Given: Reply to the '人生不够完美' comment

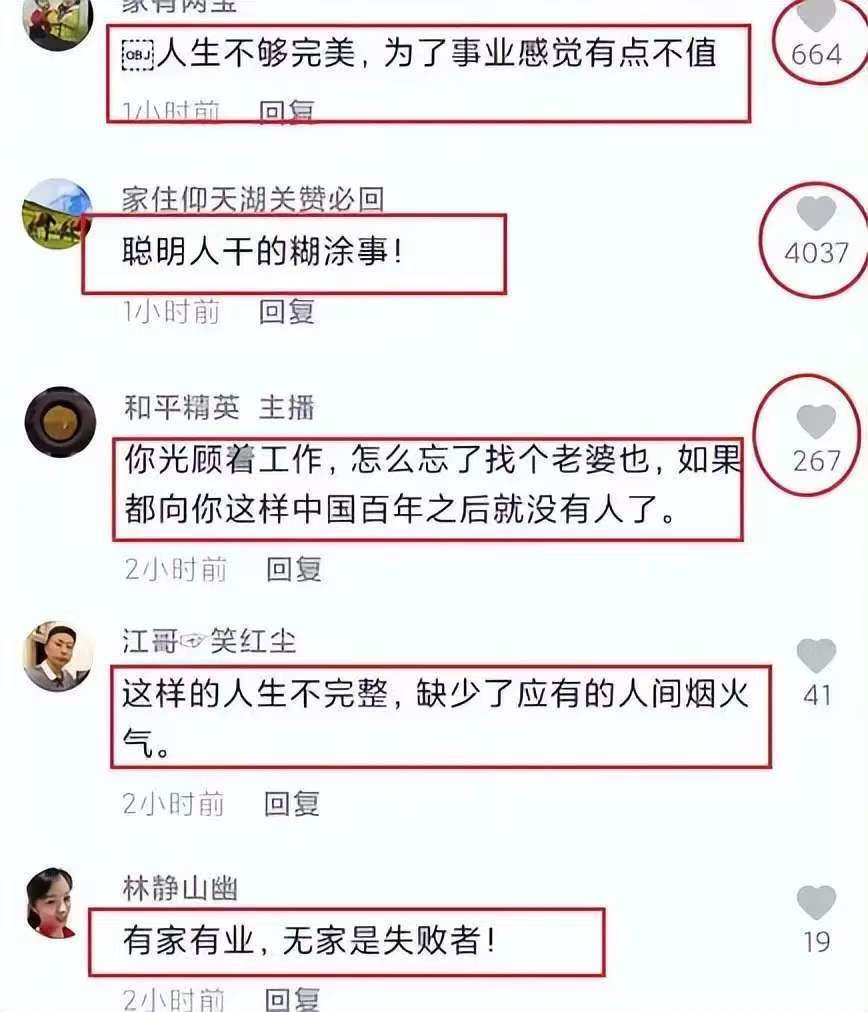Looking at the screenshot, I should coord(287,112).
